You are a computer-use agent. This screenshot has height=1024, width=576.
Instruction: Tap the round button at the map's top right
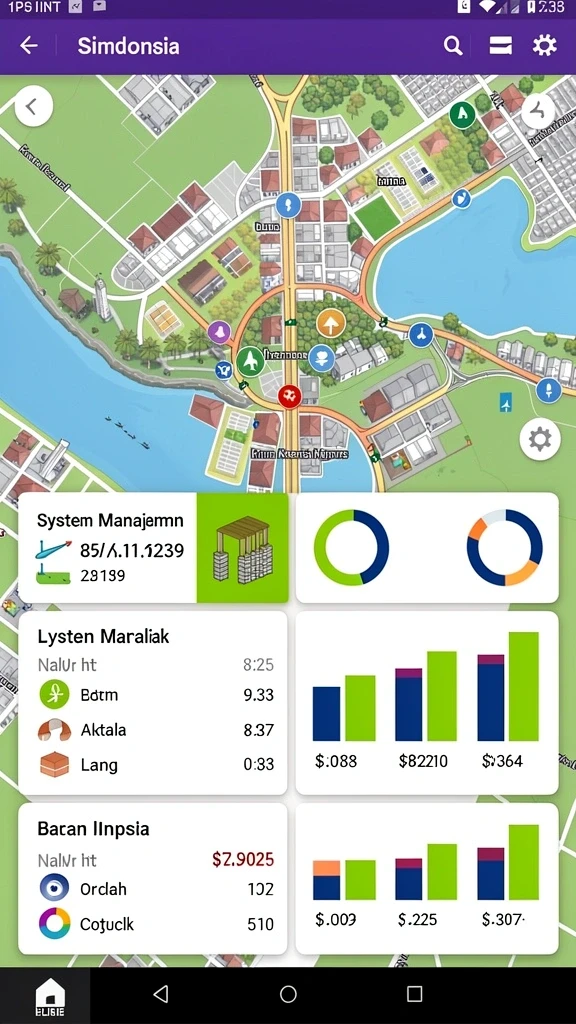(538, 111)
